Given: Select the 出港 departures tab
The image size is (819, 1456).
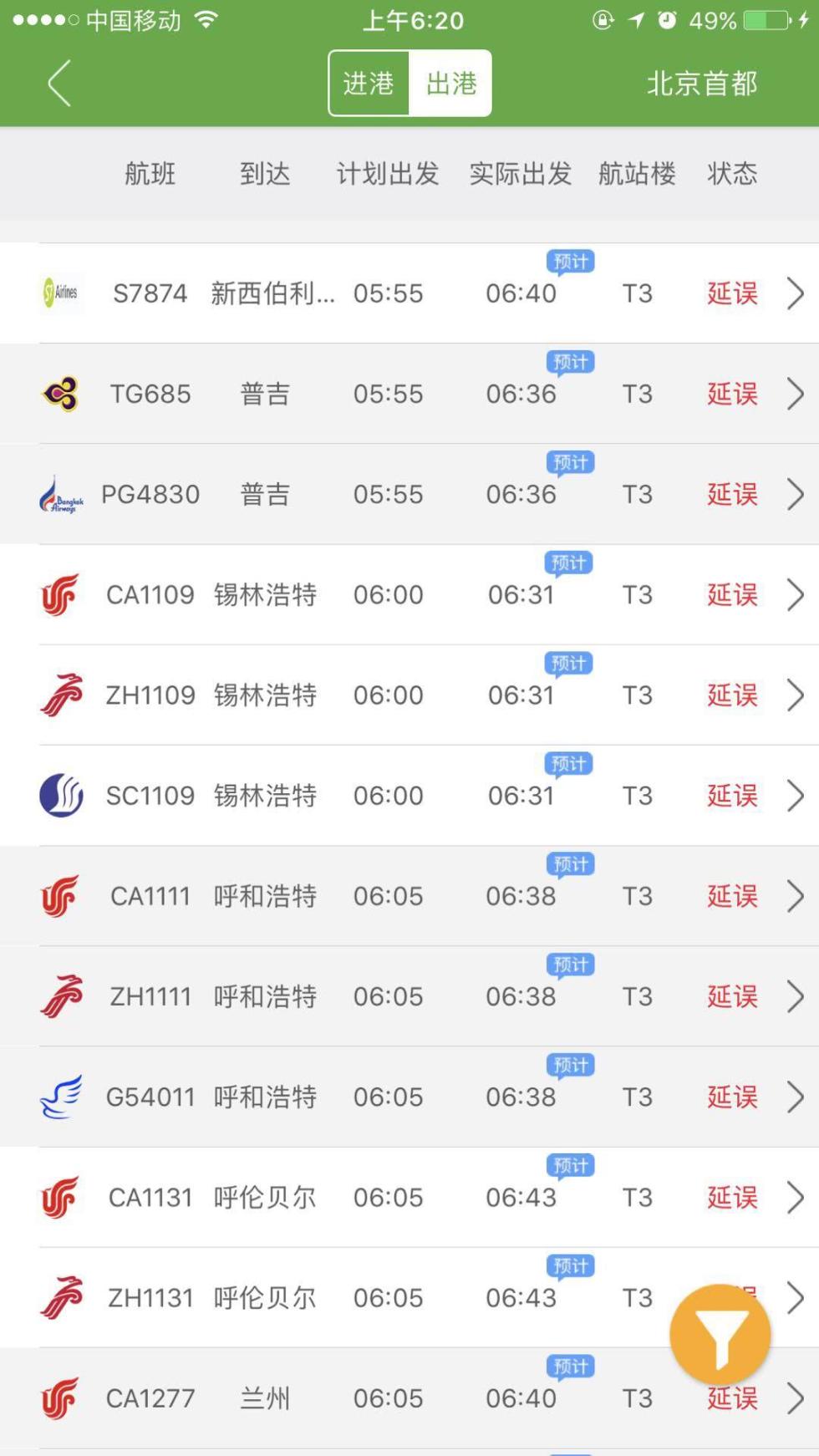Looking at the screenshot, I should (450, 84).
